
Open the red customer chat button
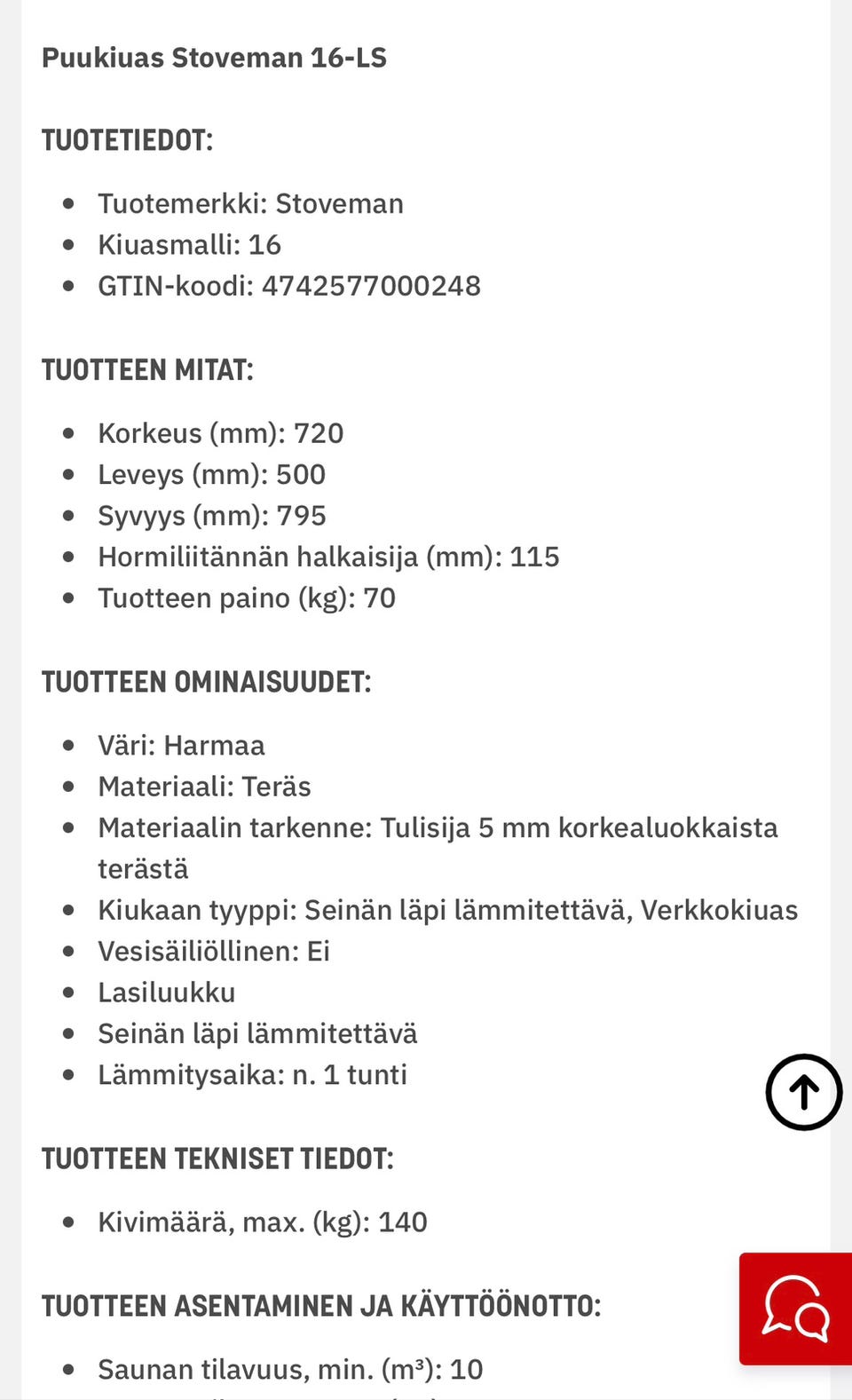point(796,1309)
